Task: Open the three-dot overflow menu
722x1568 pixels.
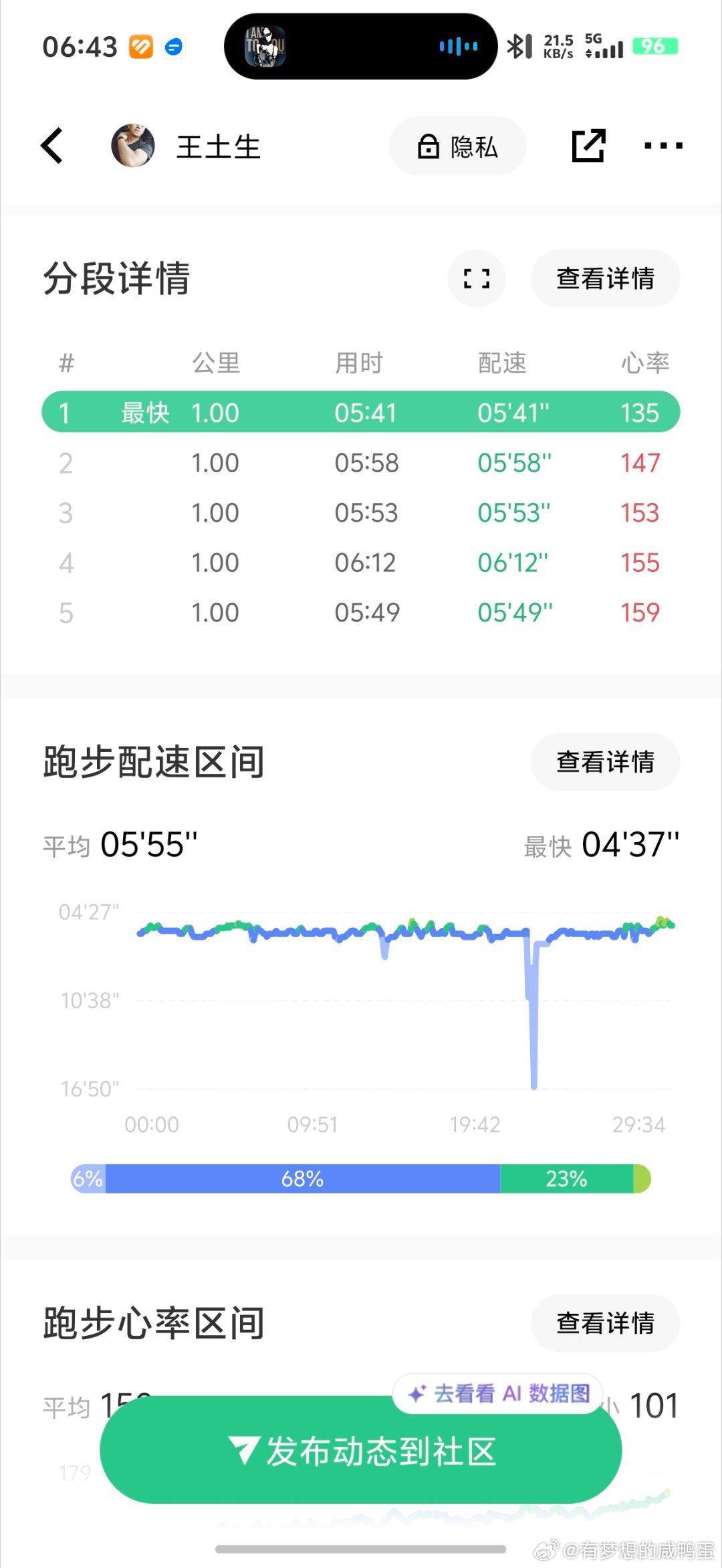Action: click(x=663, y=146)
